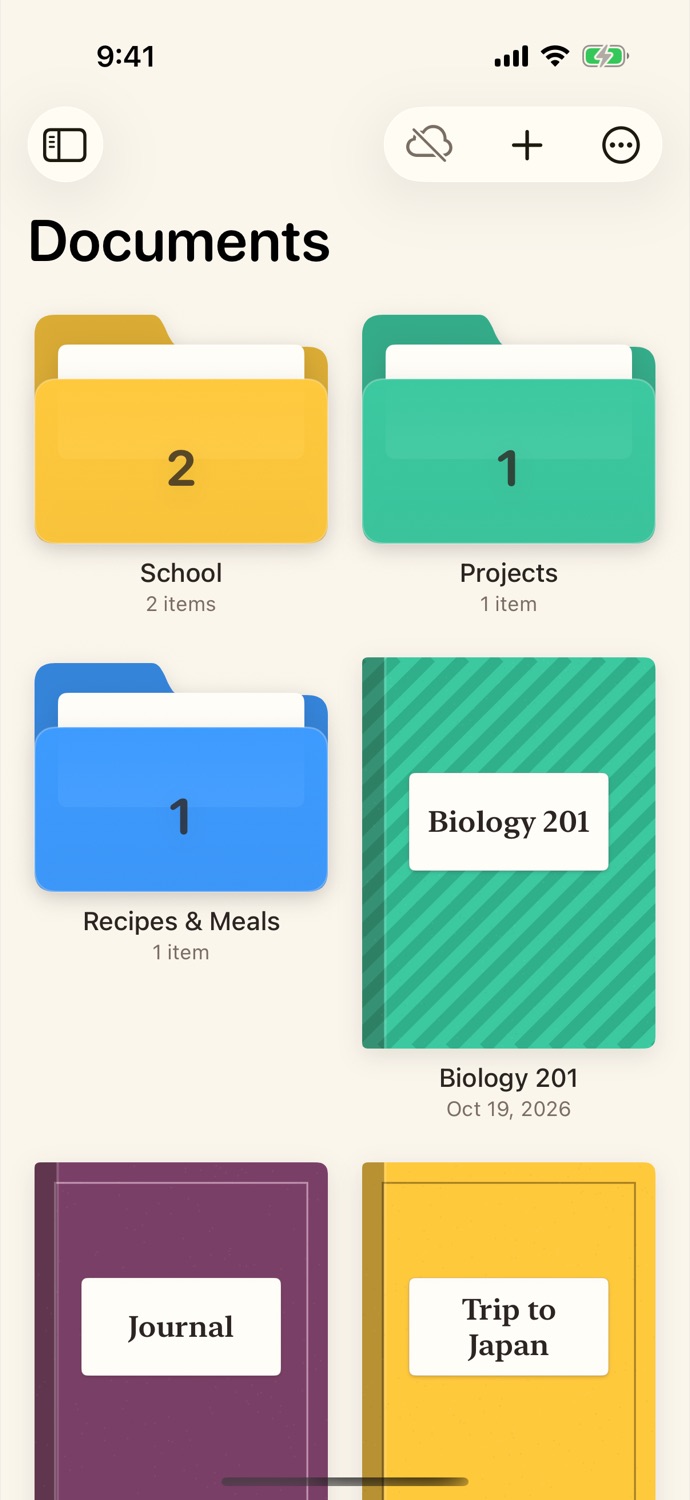This screenshot has height=1500, width=690.
Task: Open the Biology 201 notebook
Action: [x=508, y=853]
